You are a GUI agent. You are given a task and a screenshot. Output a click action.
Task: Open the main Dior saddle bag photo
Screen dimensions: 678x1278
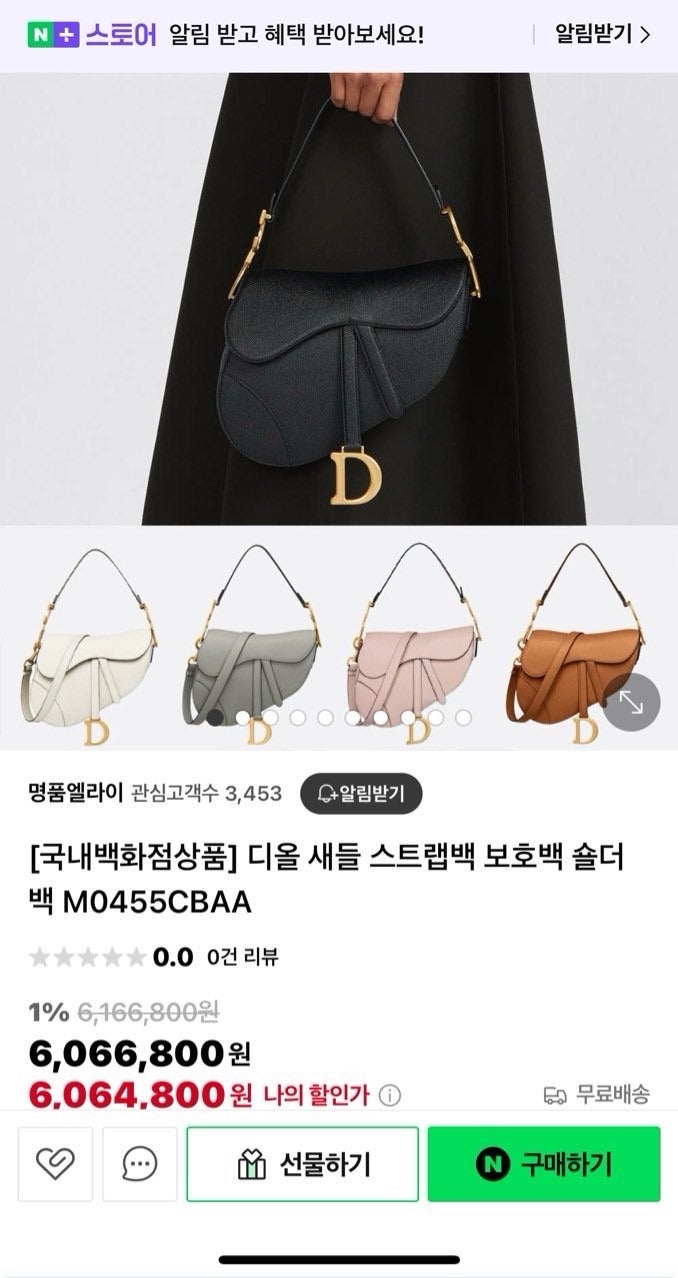tap(339, 300)
